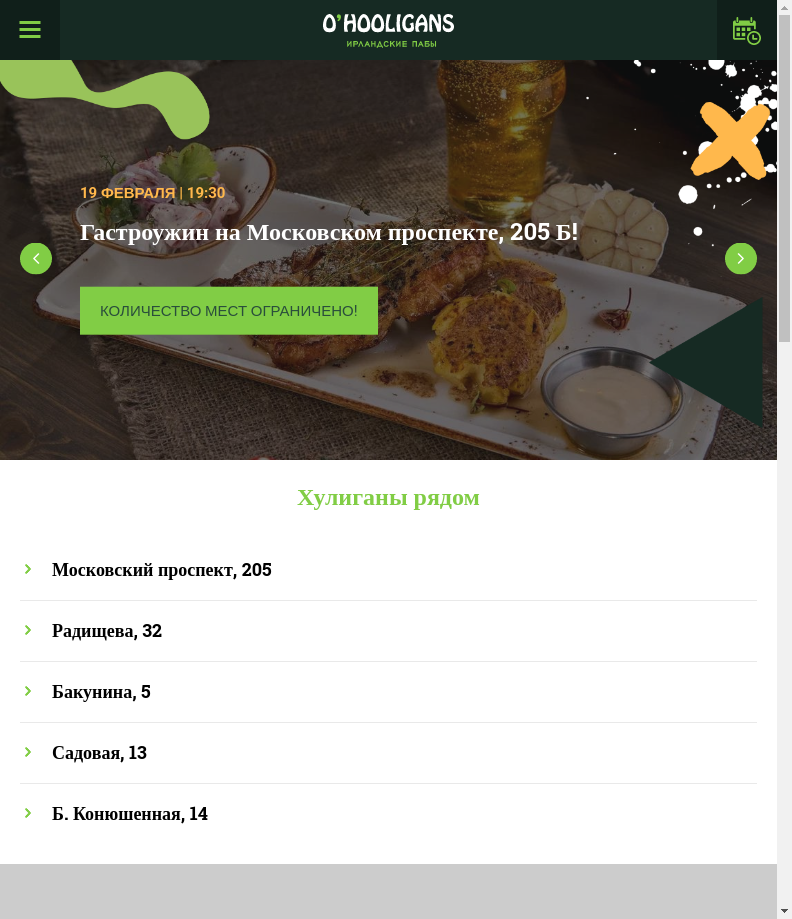
Task: Go to the next banner slide
Action: click(x=740, y=259)
